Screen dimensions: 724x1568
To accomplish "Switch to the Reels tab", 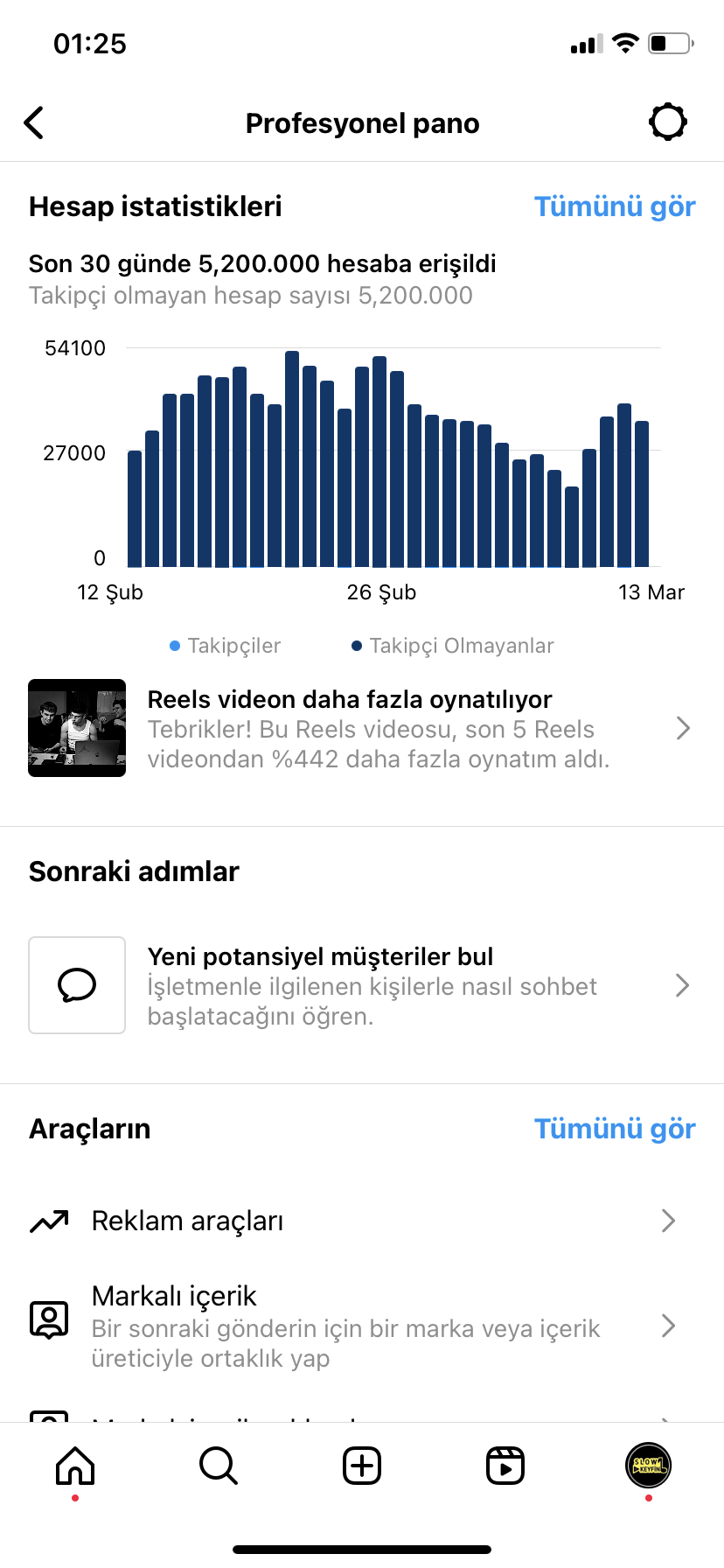I will point(505,1465).
